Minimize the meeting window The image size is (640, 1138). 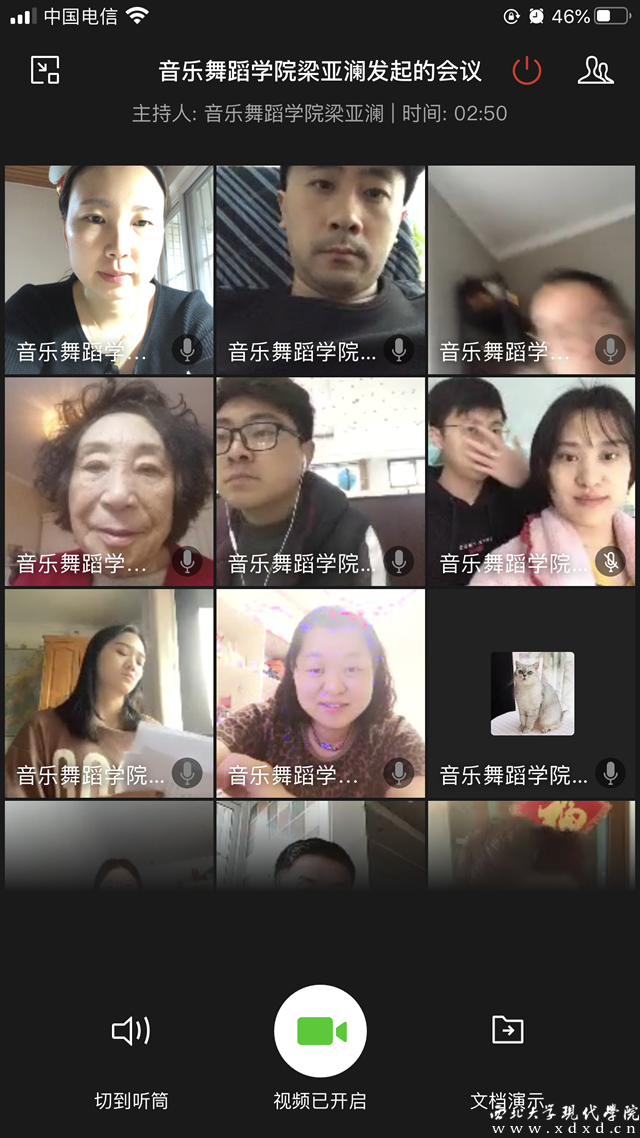45,70
